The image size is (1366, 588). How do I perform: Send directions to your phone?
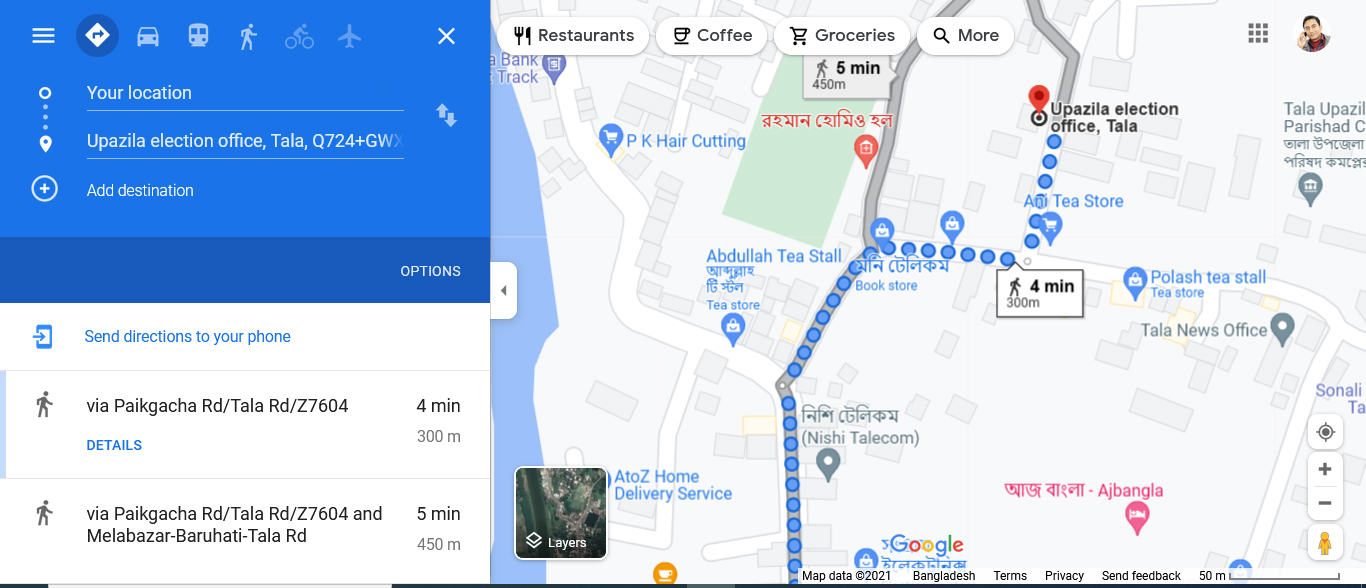point(187,337)
